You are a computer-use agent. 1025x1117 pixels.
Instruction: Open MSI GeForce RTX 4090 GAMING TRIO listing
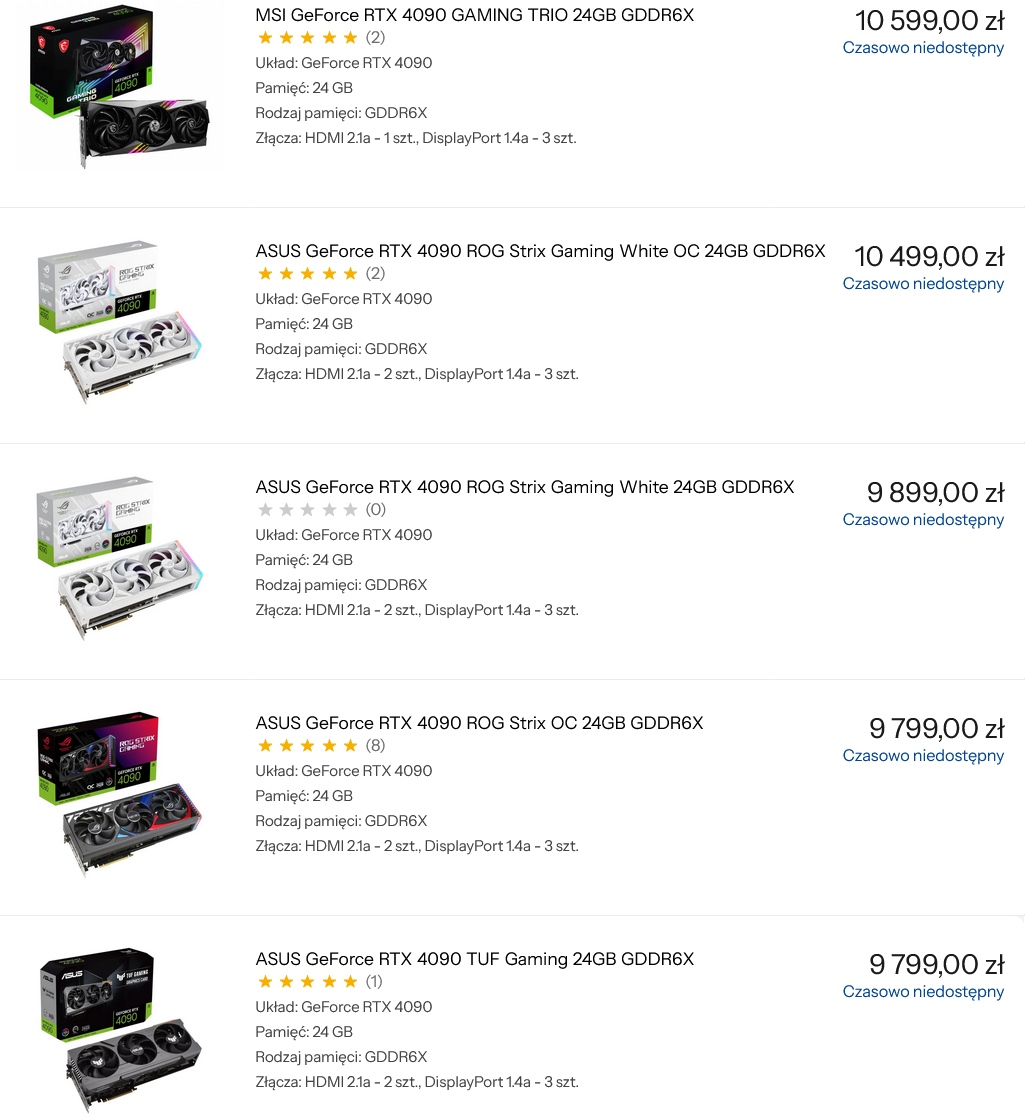[x=474, y=15]
